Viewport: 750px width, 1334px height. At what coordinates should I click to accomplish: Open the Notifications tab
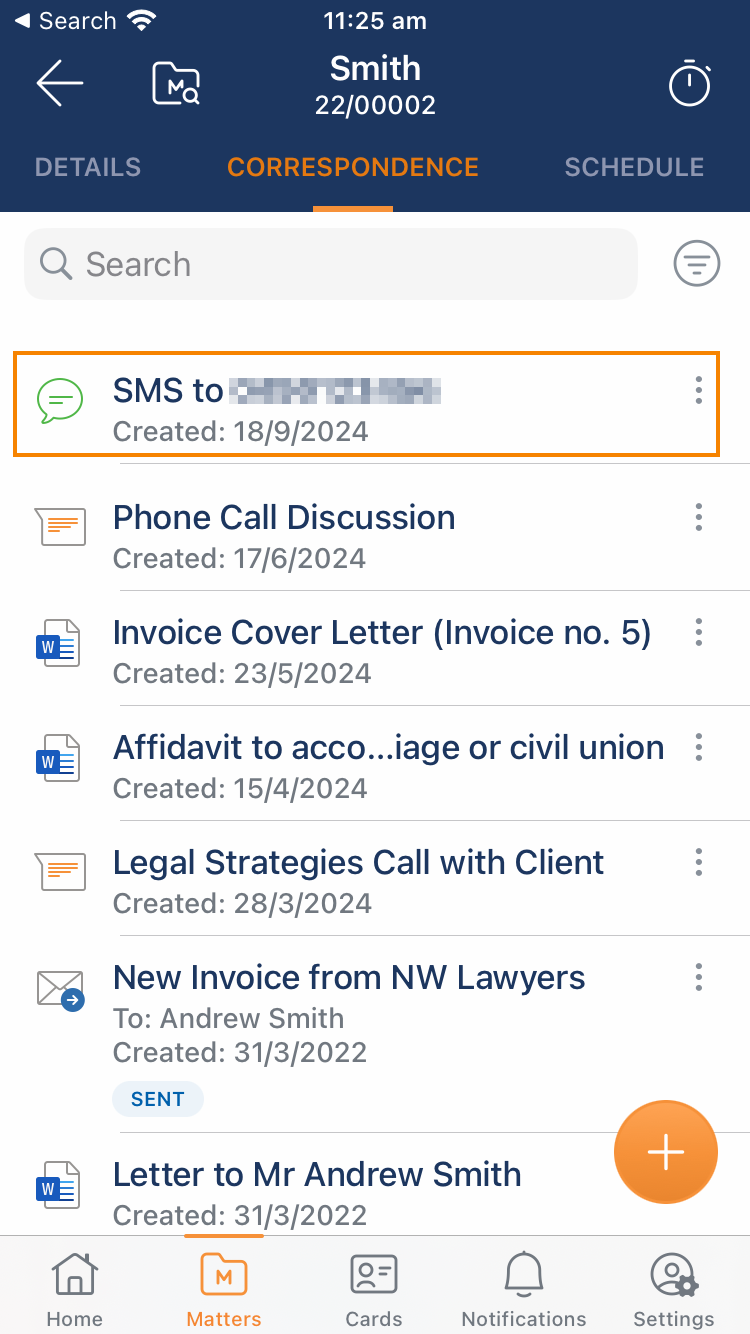pos(523,1290)
